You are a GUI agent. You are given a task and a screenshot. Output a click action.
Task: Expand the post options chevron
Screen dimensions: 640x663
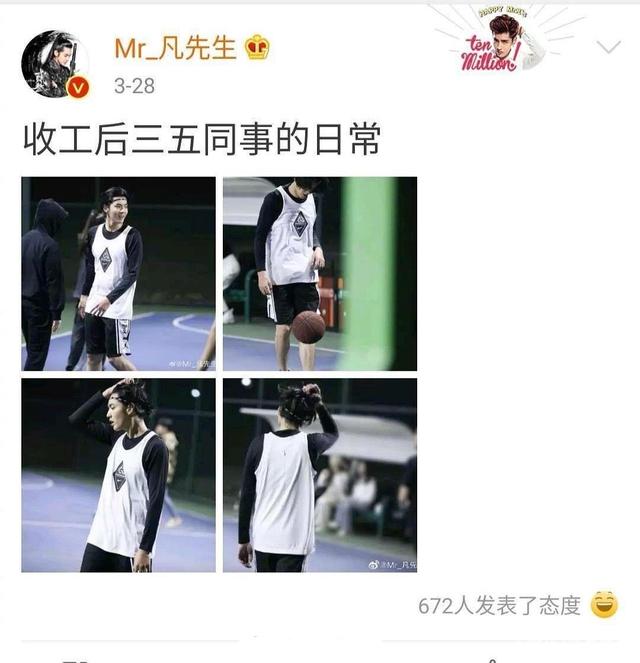pyautogui.click(x=608, y=47)
